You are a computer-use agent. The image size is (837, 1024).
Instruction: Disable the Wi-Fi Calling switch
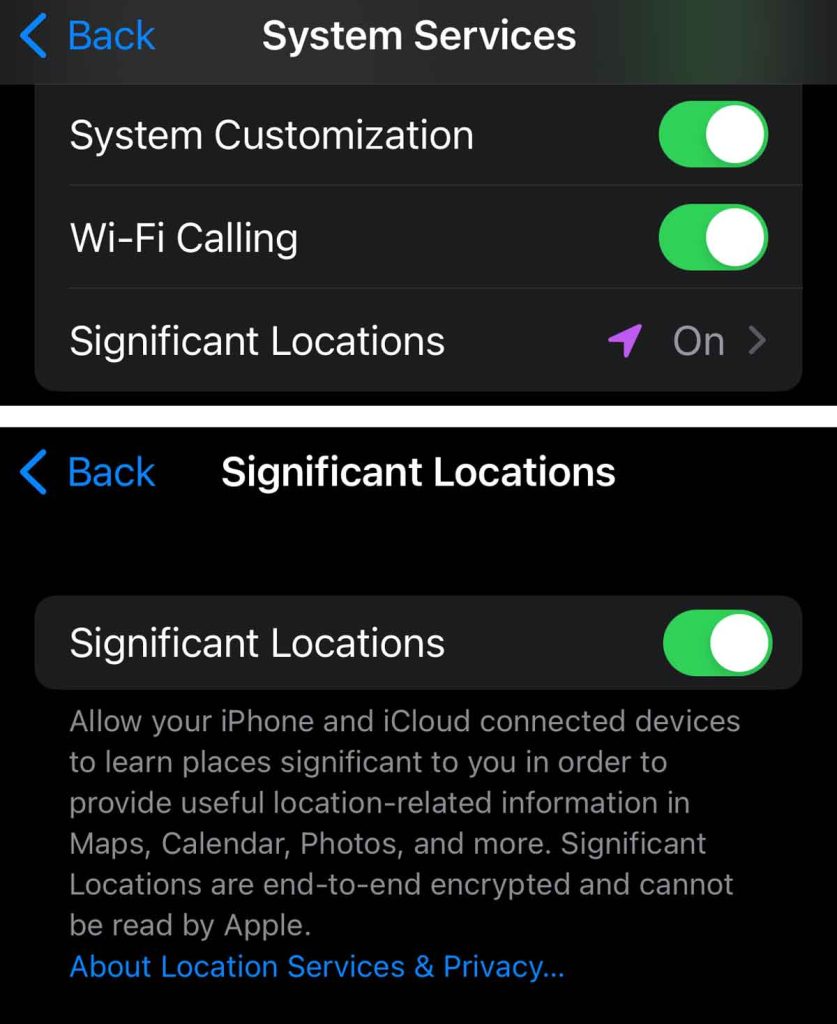(713, 238)
